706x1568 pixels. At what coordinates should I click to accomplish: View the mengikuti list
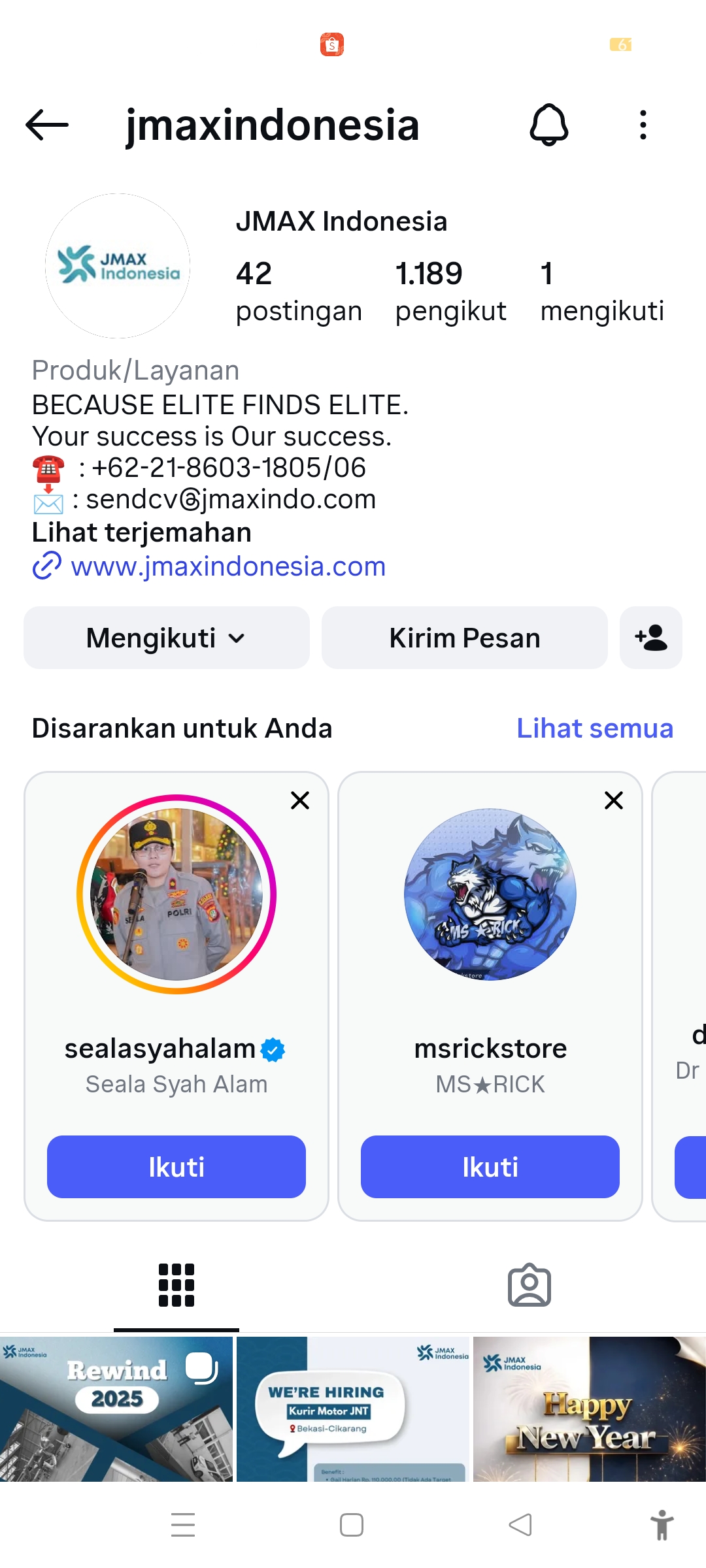601,291
